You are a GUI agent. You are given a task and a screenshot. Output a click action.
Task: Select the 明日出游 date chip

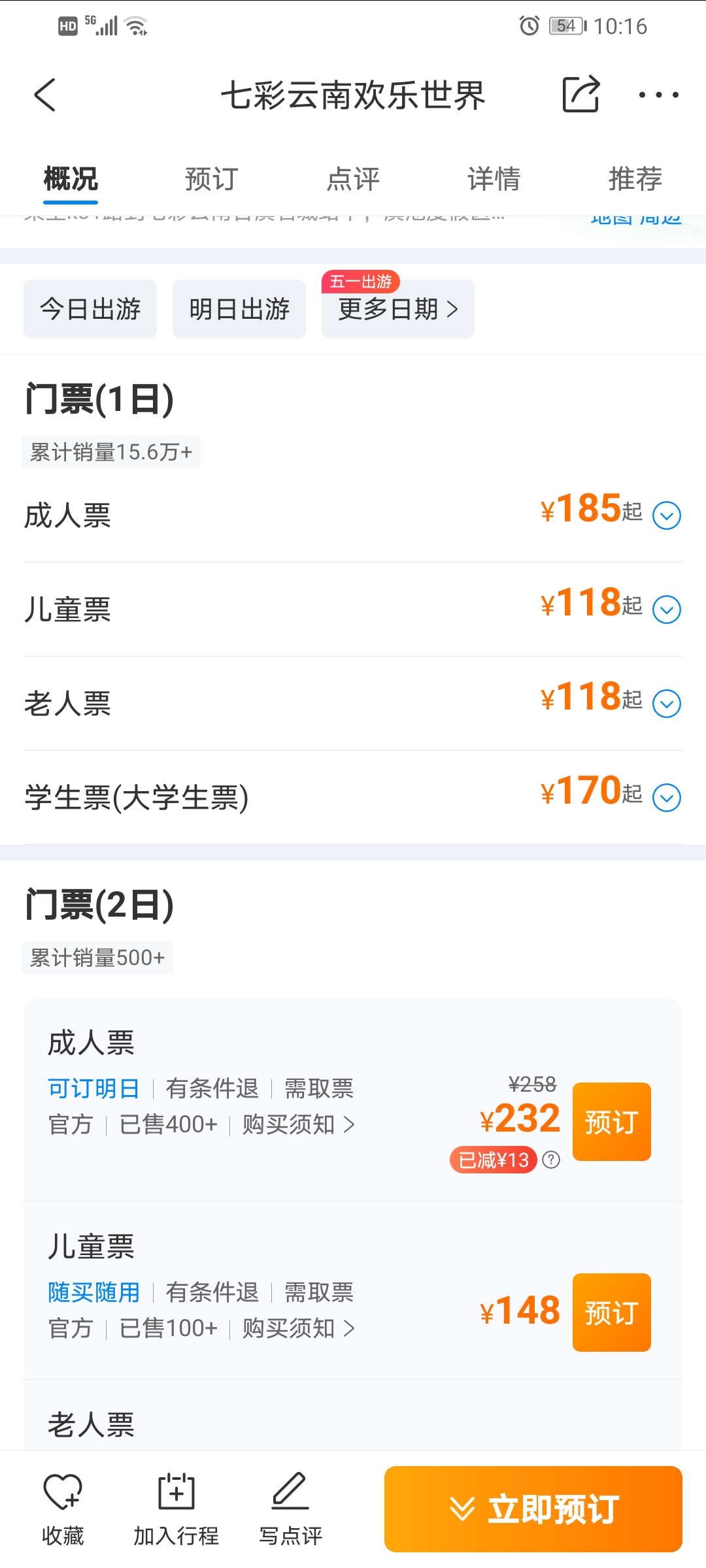239,309
